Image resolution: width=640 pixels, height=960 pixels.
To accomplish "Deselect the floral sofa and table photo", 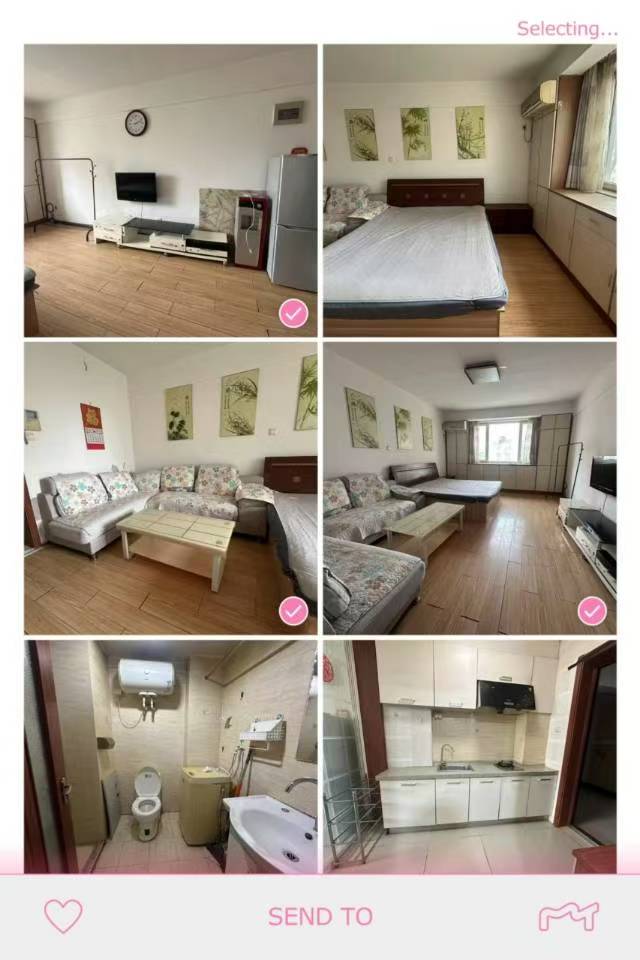I will 292,611.
